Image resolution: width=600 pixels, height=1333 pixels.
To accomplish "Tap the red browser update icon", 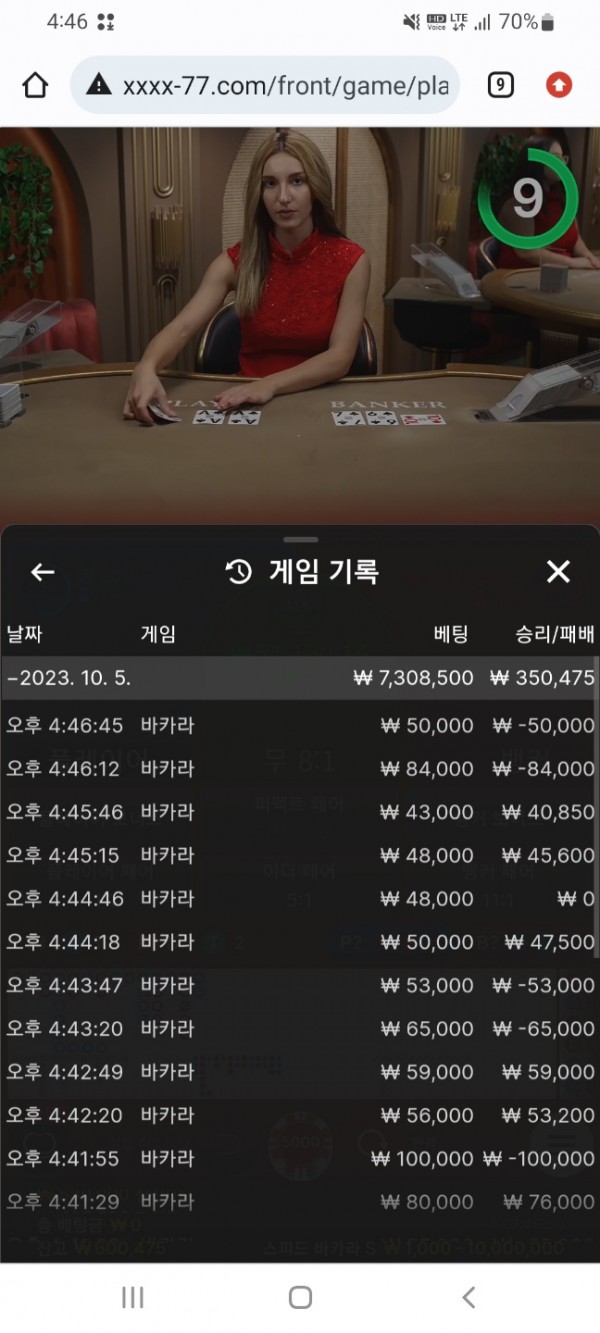I will pos(559,85).
